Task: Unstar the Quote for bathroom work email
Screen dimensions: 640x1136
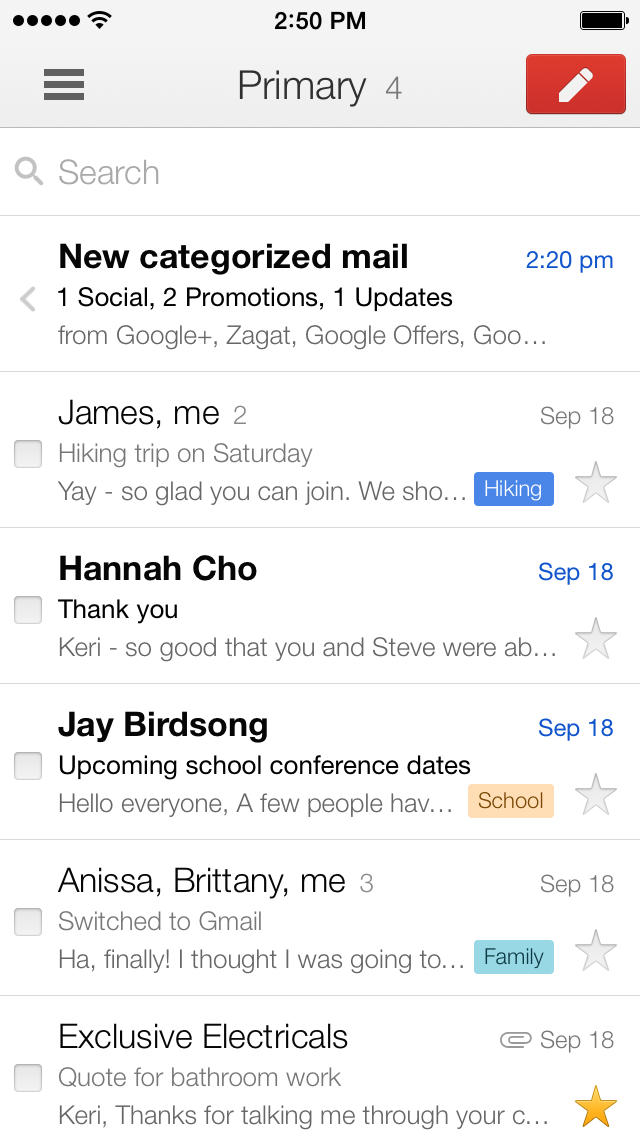Action: pyautogui.click(x=596, y=1107)
